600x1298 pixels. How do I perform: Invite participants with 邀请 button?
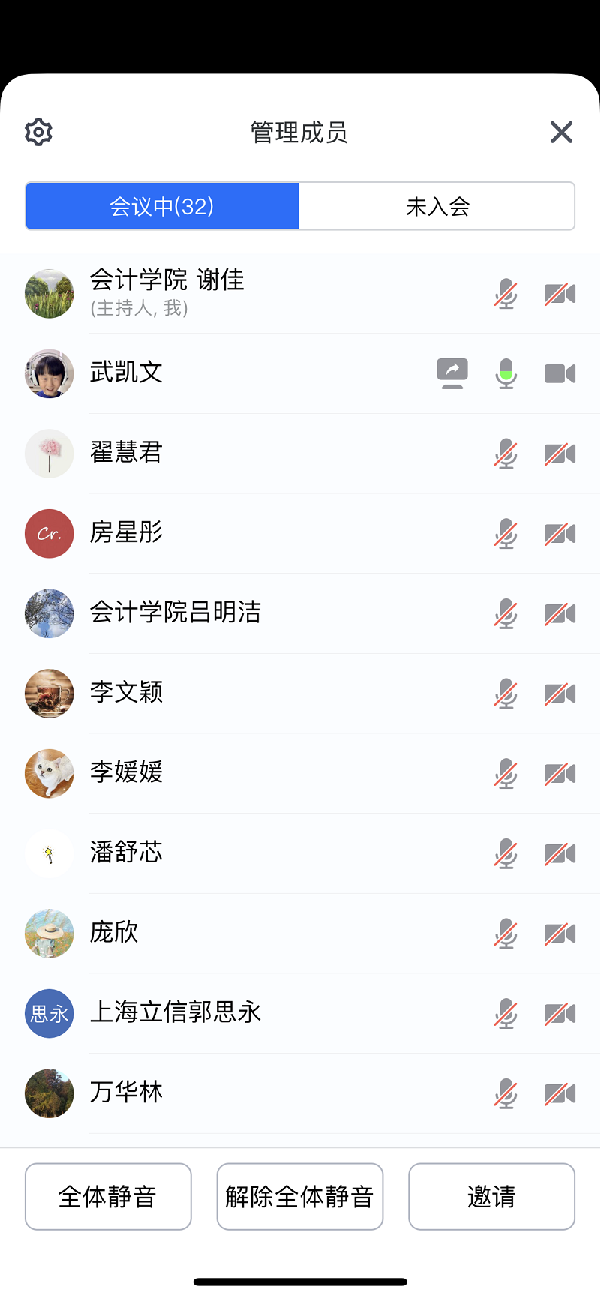pyautogui.click(x=491, y=1196)
